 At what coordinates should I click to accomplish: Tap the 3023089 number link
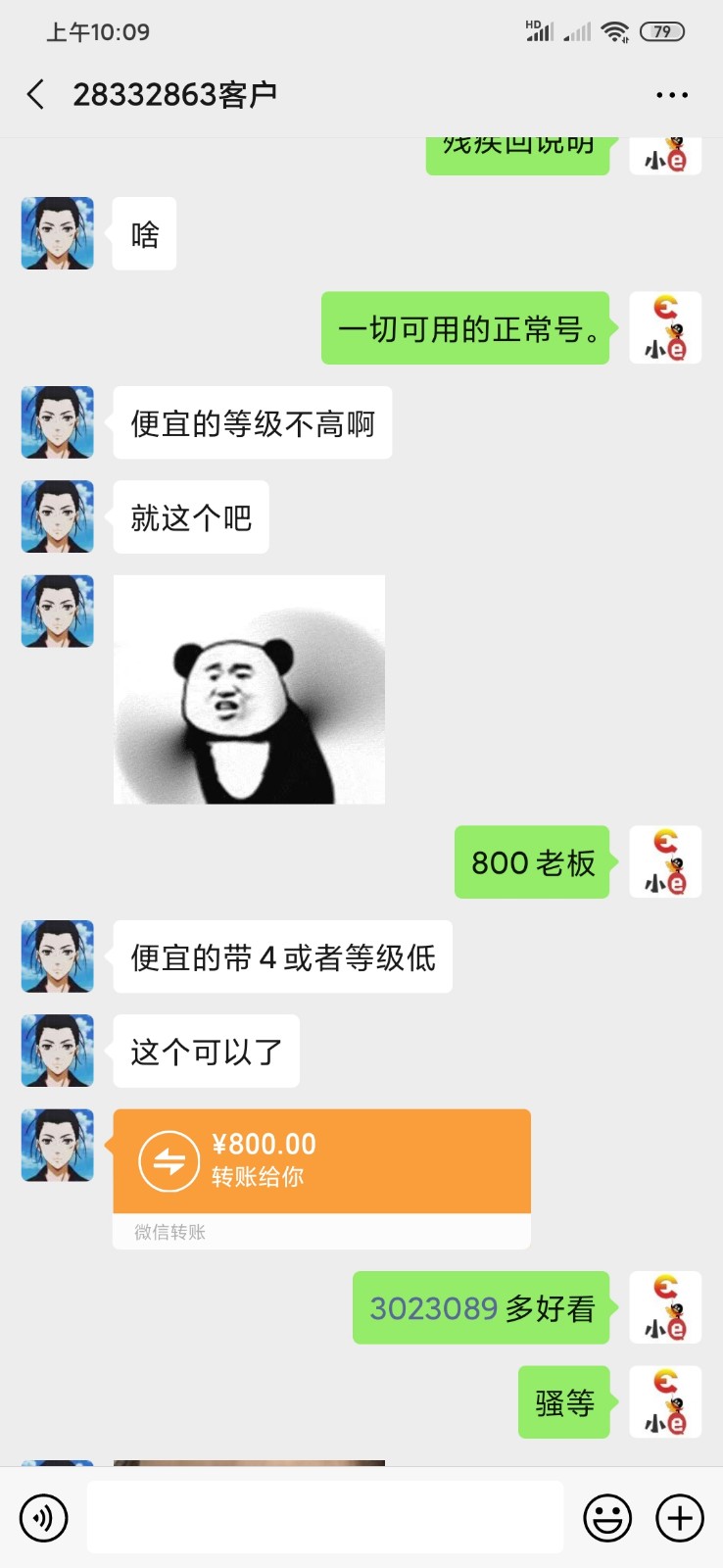[x=433, y=1308]
